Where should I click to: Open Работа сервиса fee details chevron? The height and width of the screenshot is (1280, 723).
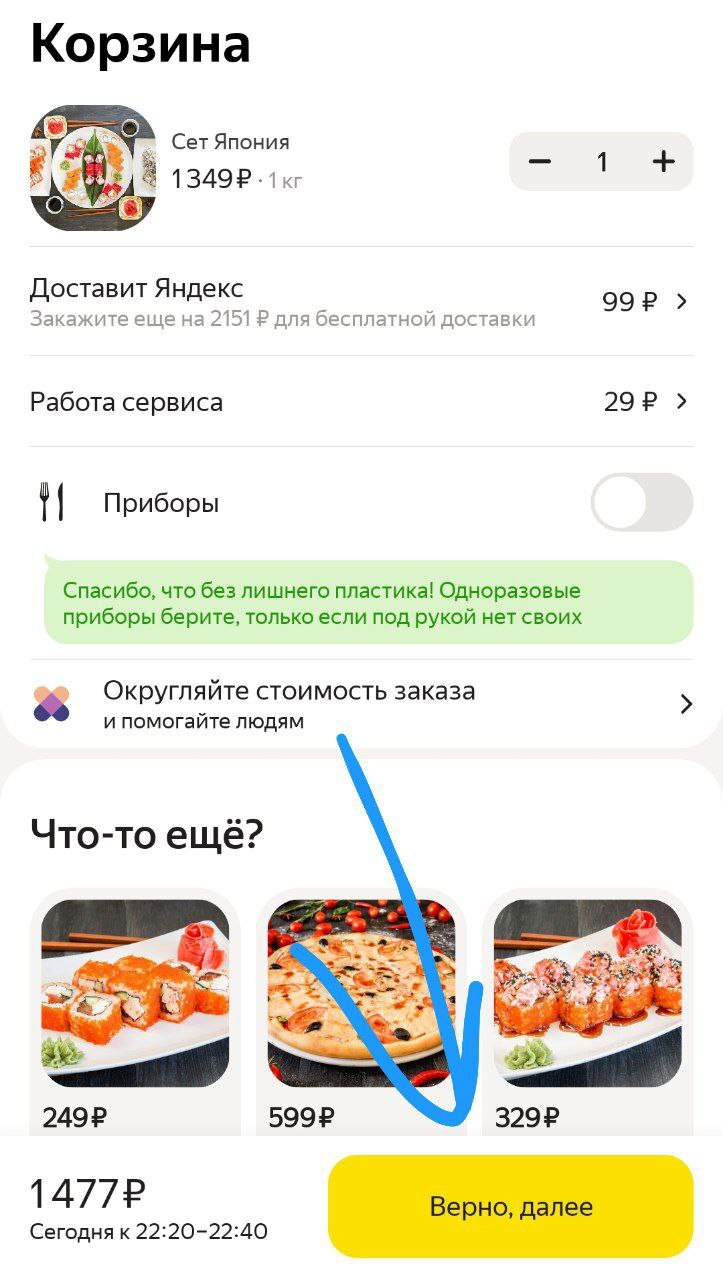pos(684,402)
